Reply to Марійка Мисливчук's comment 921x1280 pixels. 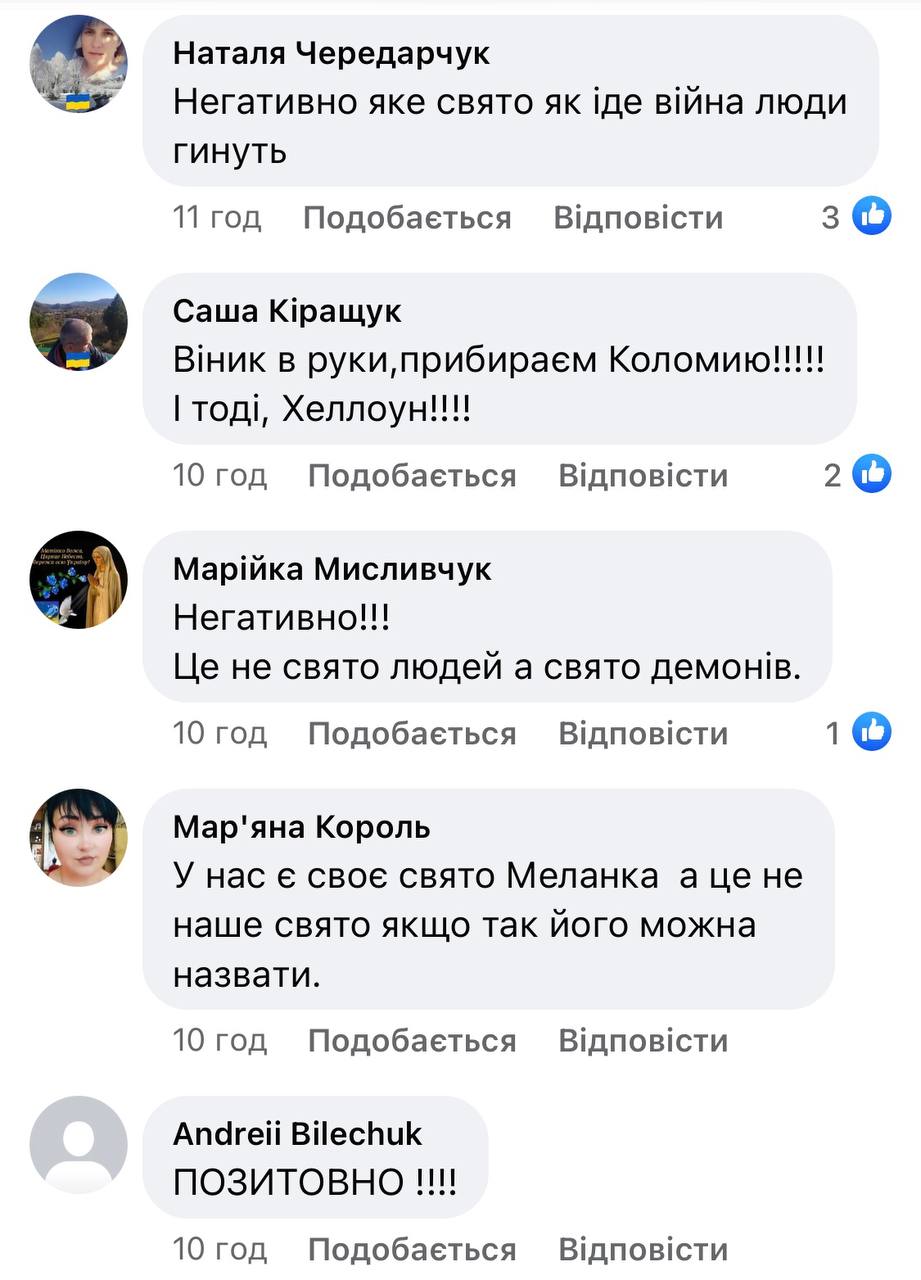pyautogui.click(x=642, y=734)
